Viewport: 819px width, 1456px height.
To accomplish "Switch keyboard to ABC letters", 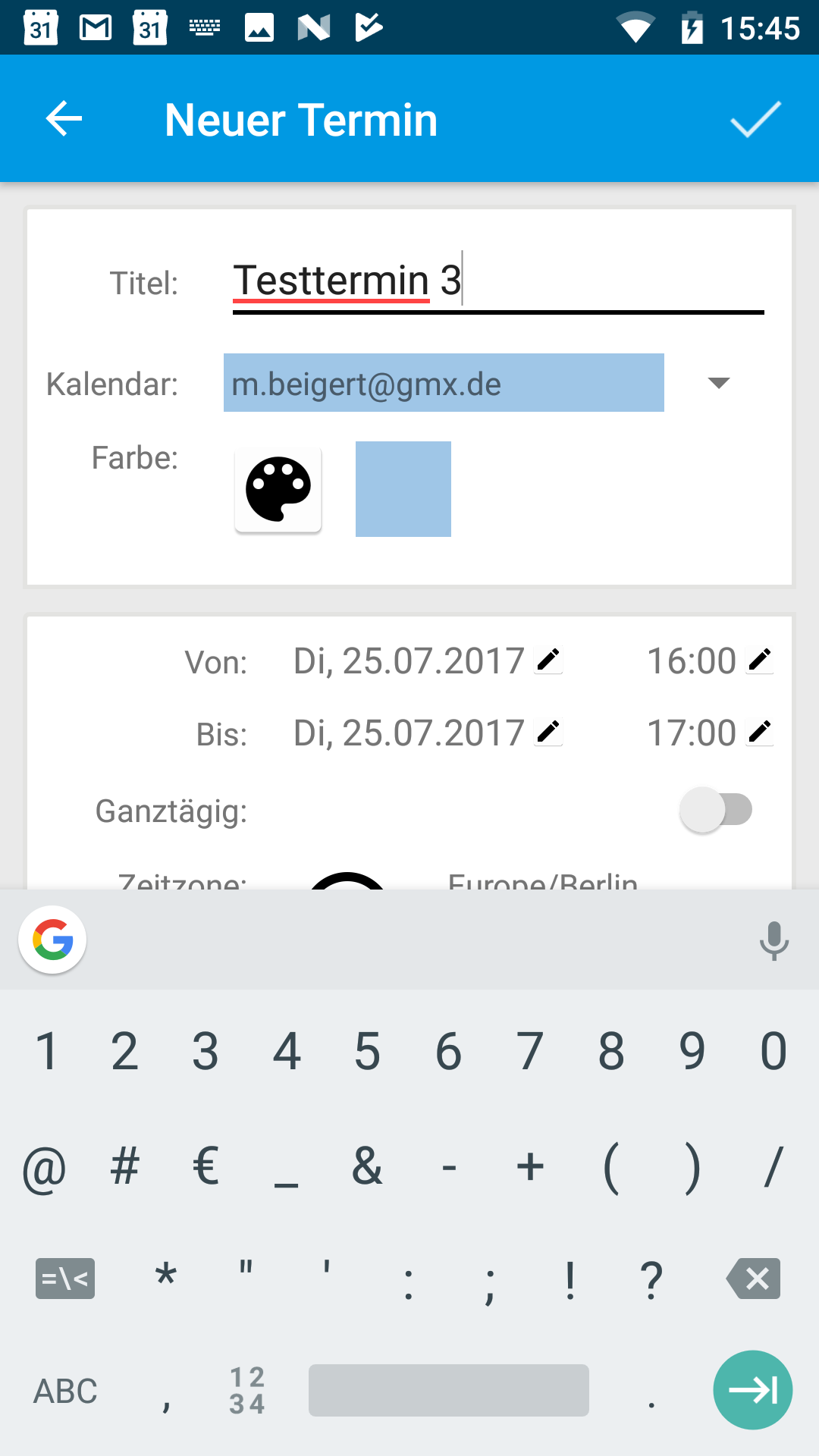I will 66,1391.
